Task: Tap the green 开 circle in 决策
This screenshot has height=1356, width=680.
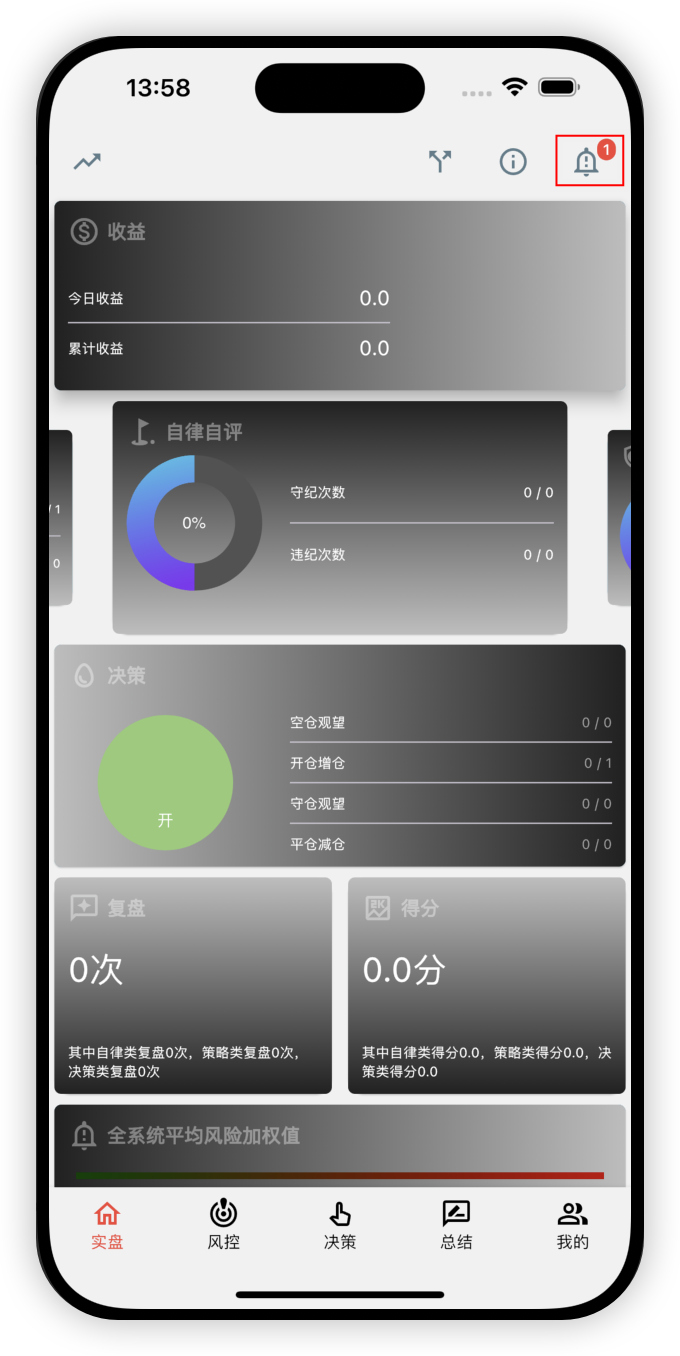Action: pos(165,782)
